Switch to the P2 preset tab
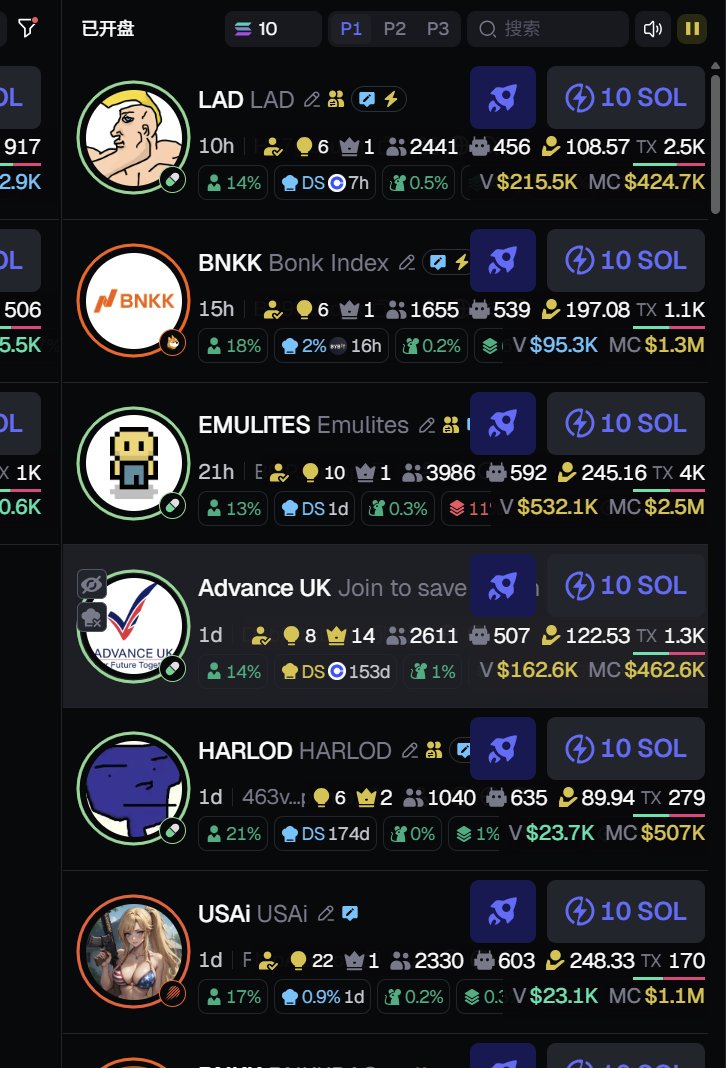 pyautogui.click(x=395, y=29)
